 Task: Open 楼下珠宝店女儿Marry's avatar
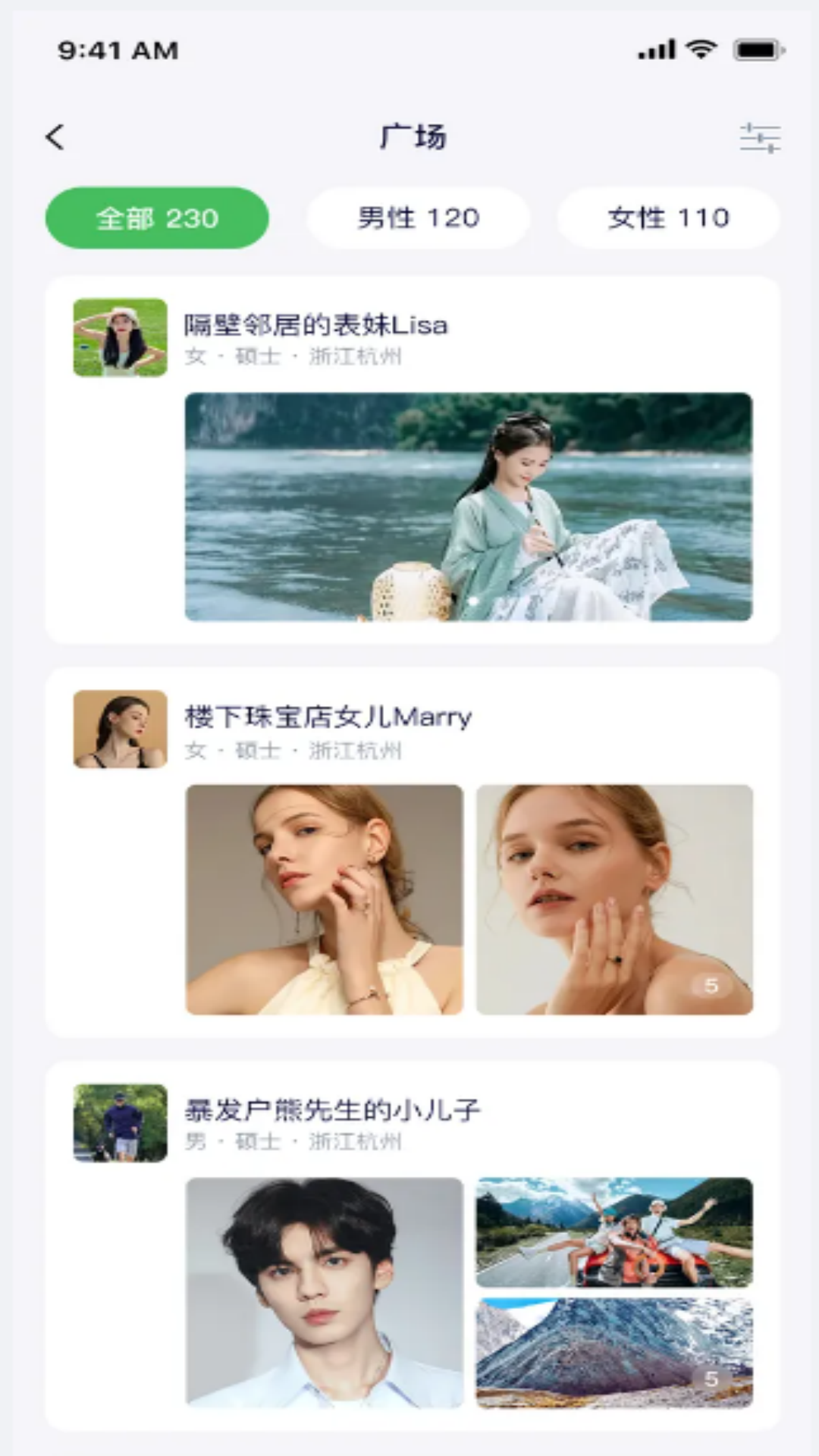coord(120,729)
